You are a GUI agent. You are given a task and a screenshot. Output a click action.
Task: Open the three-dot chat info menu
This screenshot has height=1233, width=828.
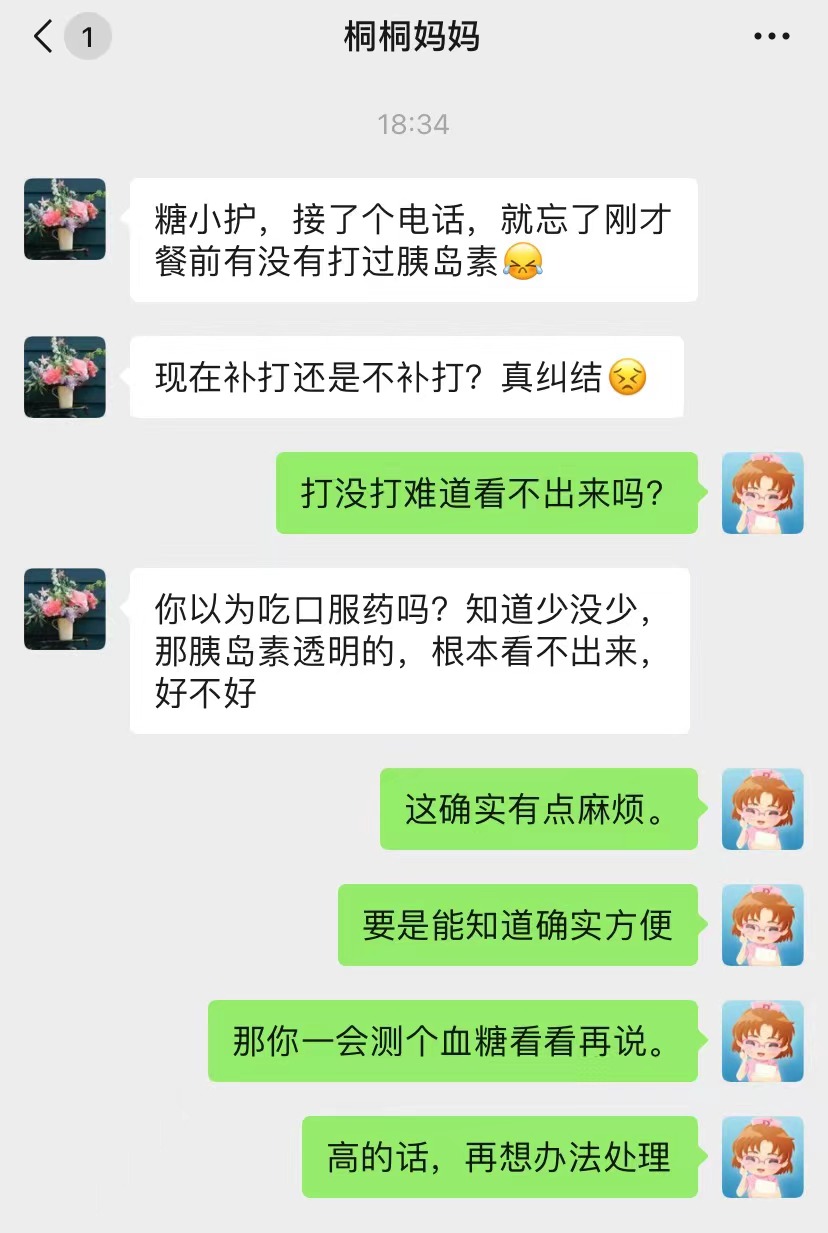tap(771, 38)
